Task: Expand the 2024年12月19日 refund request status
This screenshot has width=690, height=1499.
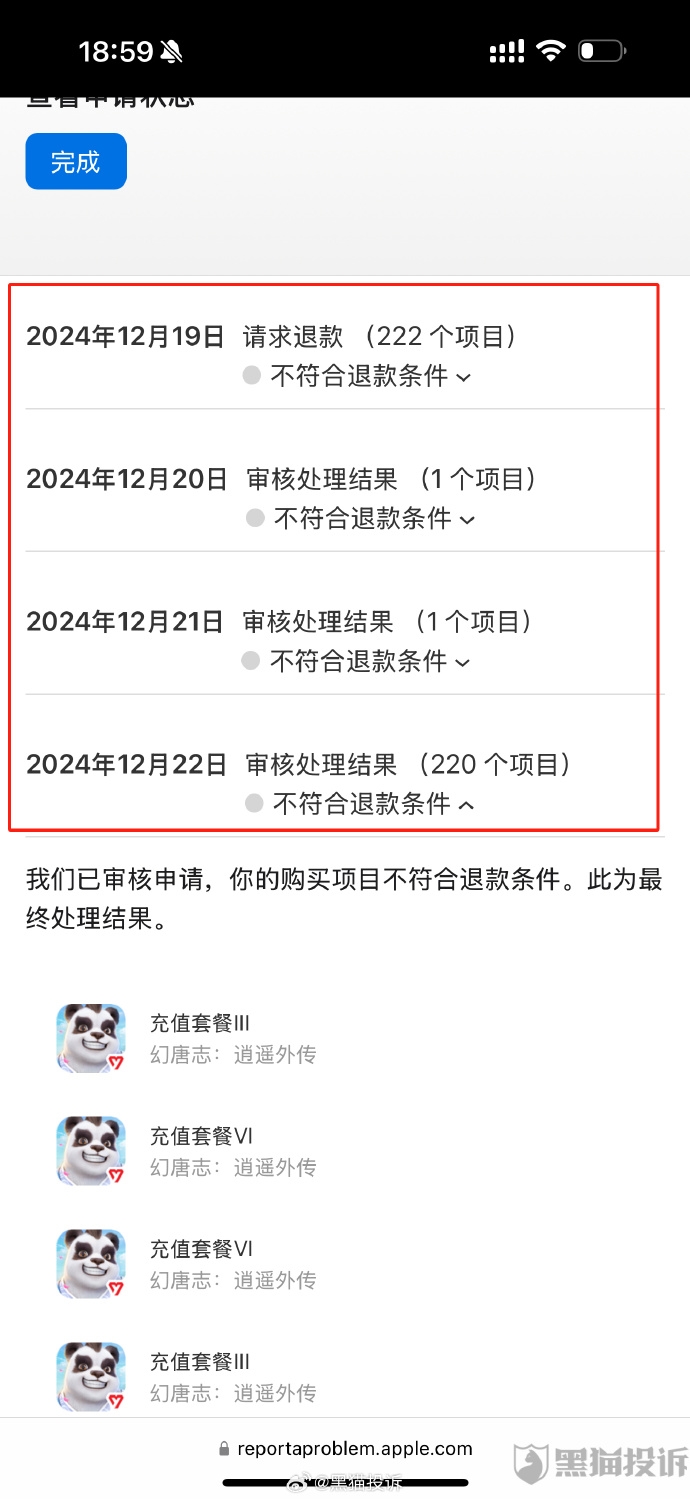Action: click(x=462, y=377)
